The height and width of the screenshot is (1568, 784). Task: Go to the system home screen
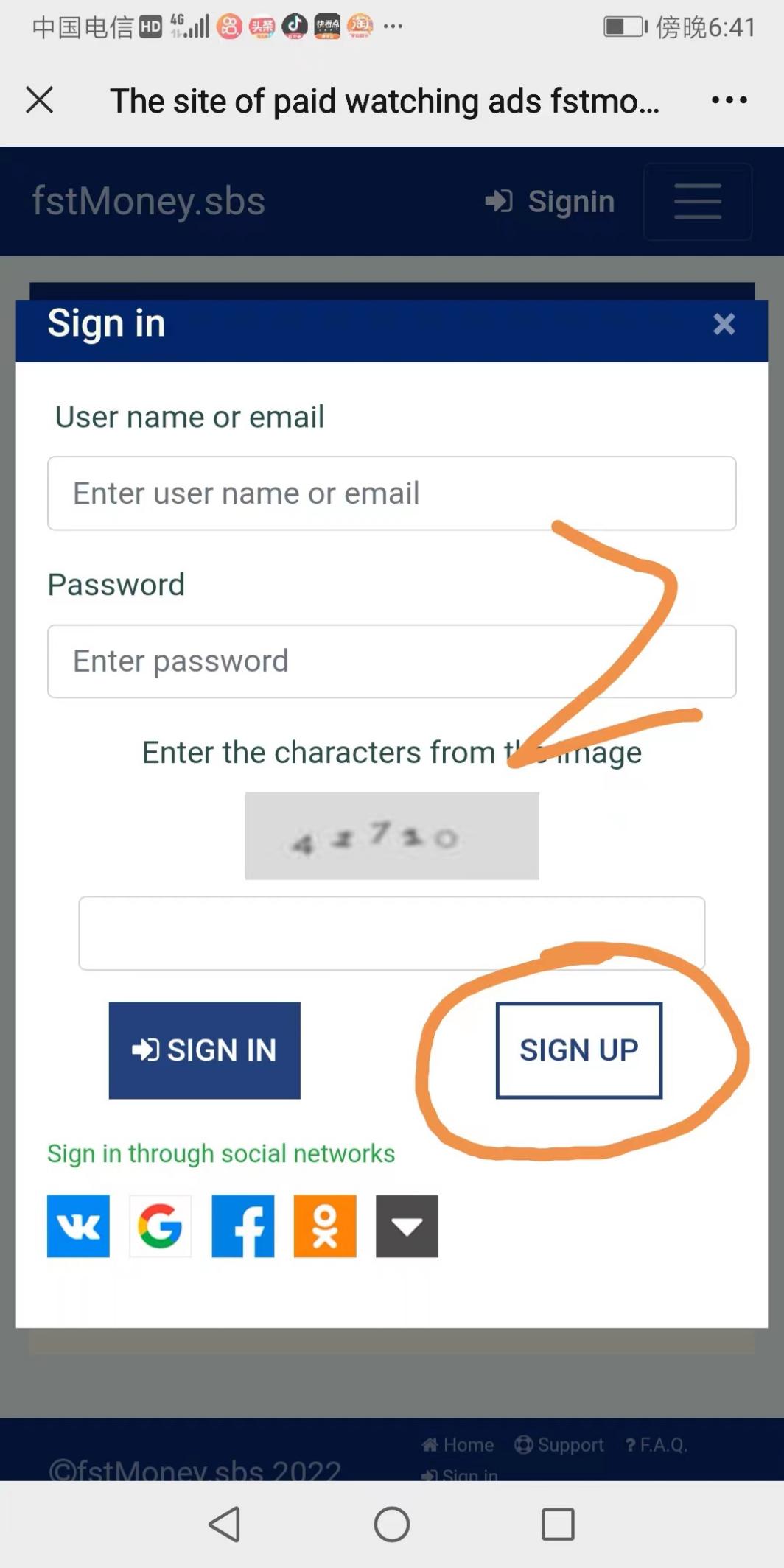(x=391, y=1524)
